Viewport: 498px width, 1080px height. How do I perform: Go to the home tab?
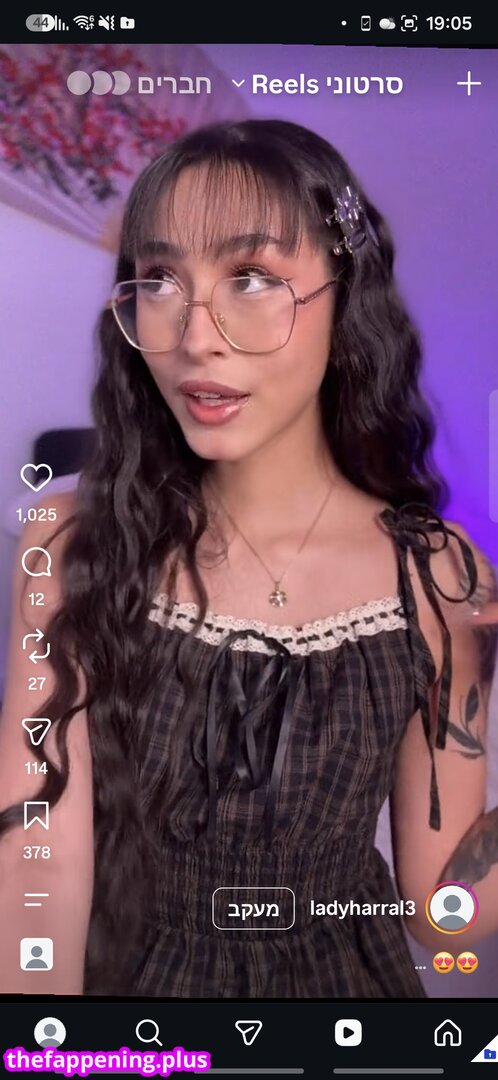(448, 1032)
